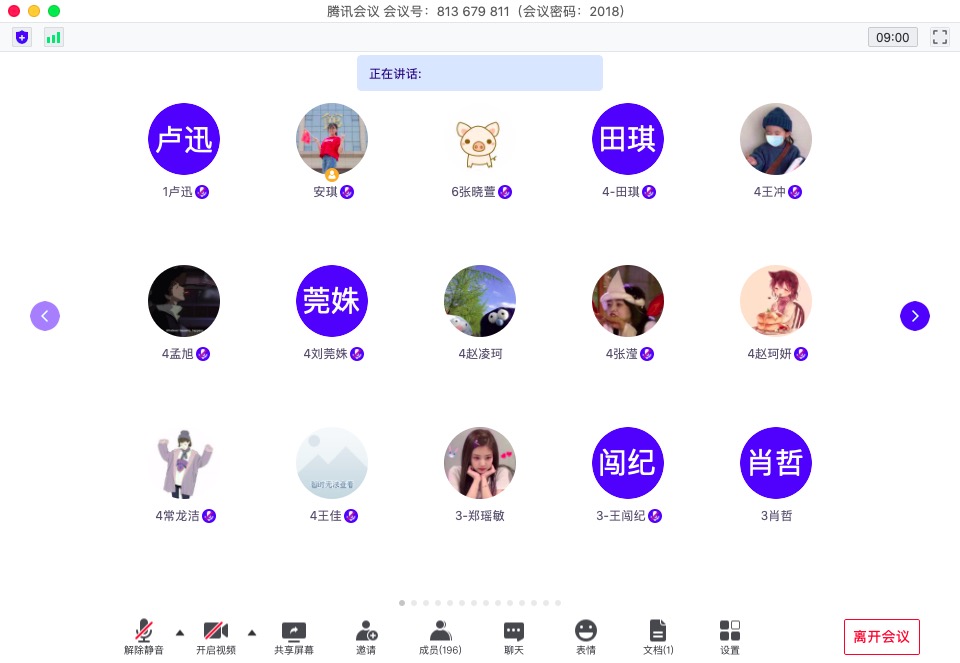Open the 聊天 chat panel
The height and width of the screenshot is (663, 960).
(x=513, y=635)
